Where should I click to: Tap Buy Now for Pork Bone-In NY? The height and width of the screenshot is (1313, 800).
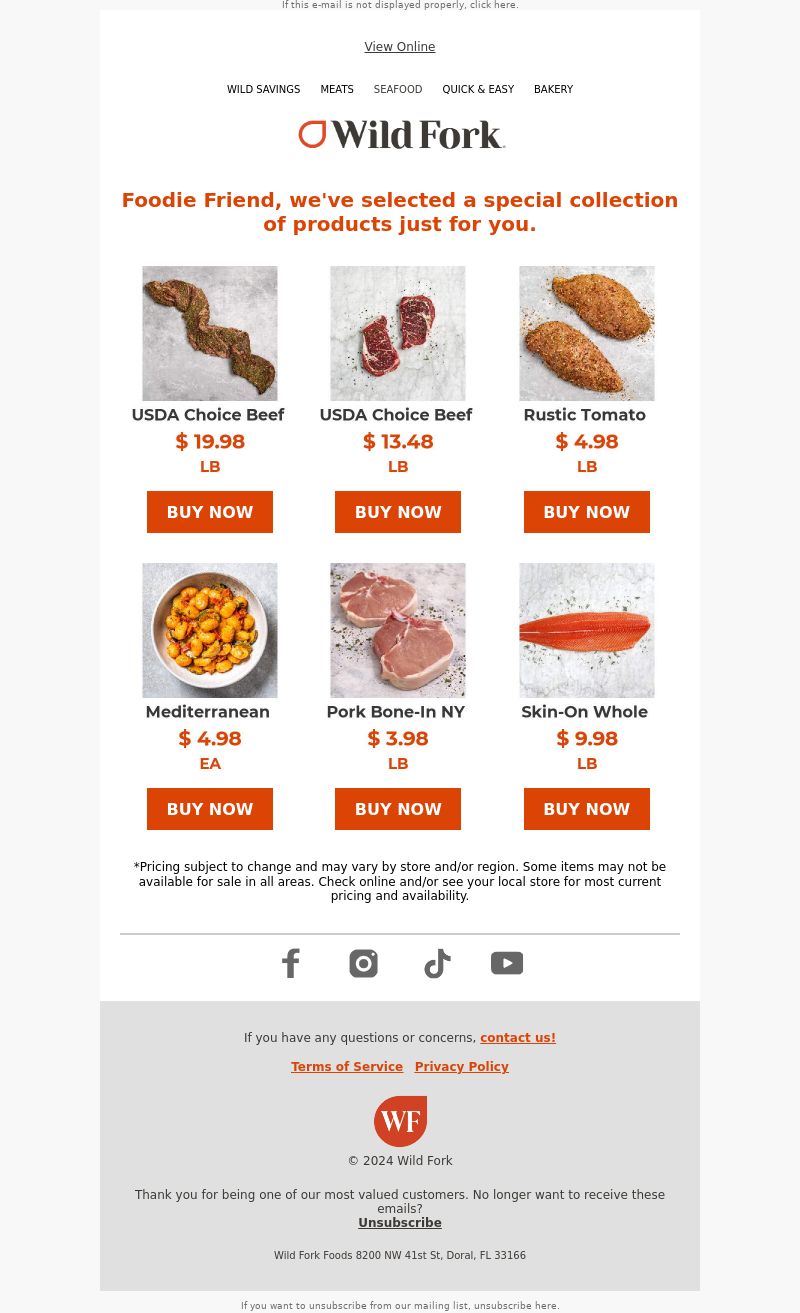pos(398,809)
